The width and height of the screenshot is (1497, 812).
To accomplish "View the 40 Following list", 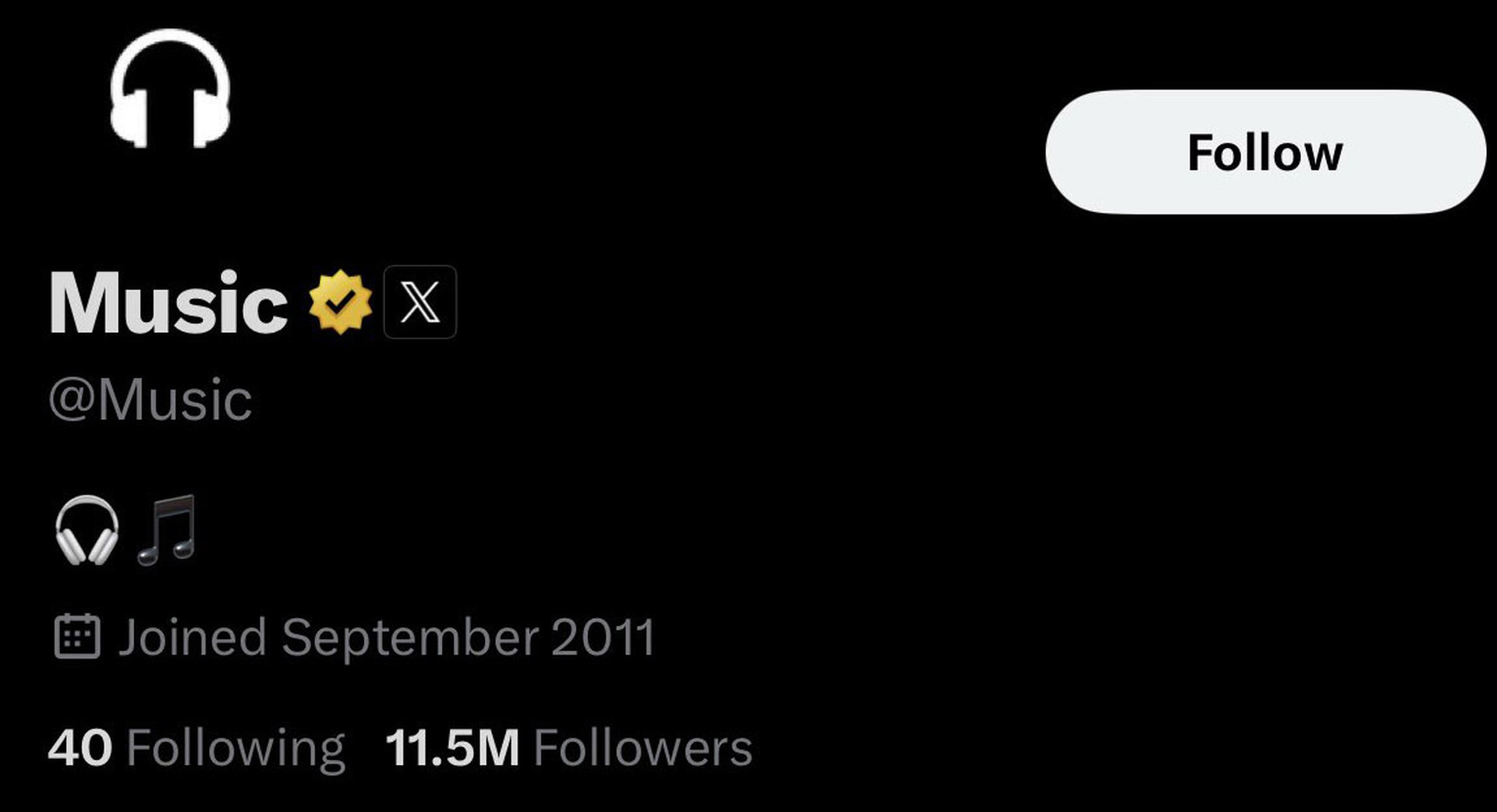I will [196, 748].
